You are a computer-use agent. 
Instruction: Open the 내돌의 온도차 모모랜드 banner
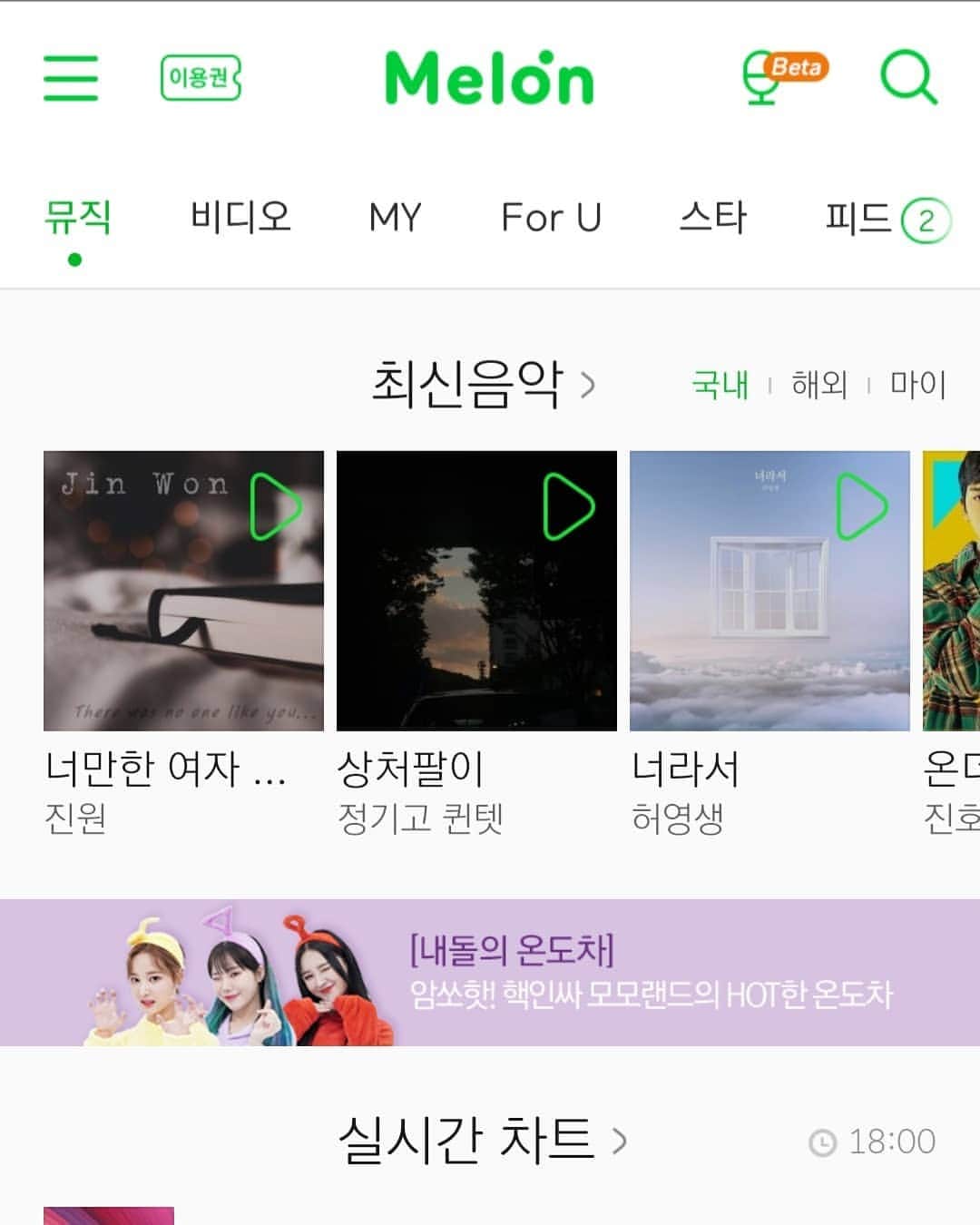tap(490, 973)
